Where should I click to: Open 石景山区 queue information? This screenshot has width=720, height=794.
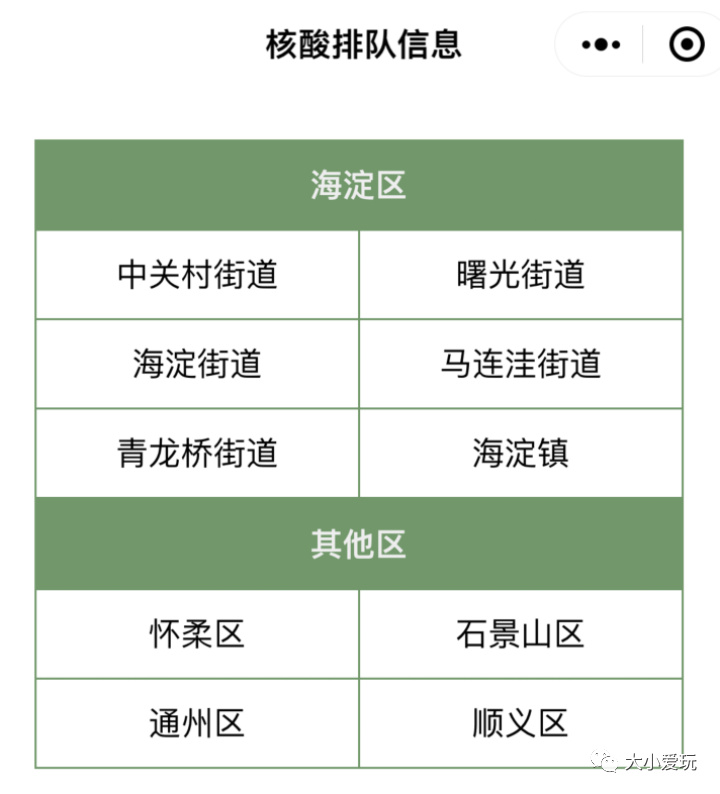520,634
